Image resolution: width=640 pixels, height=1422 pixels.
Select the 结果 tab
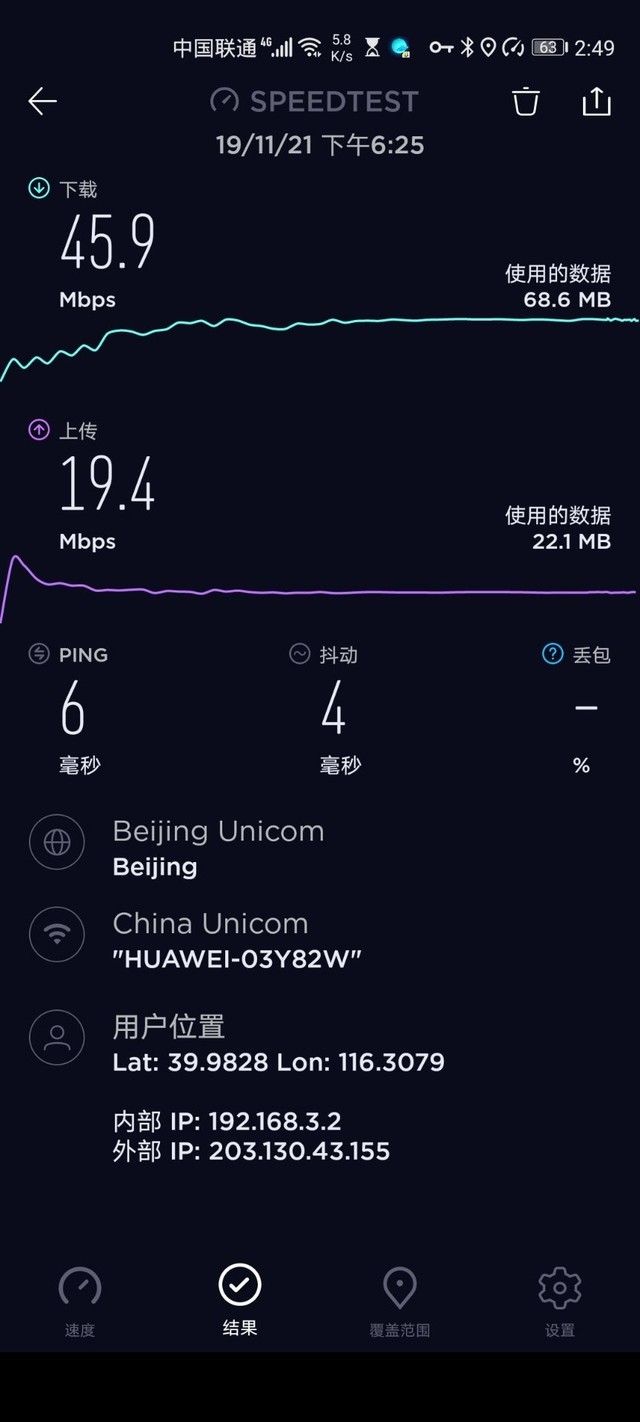tap(240, 1300)
